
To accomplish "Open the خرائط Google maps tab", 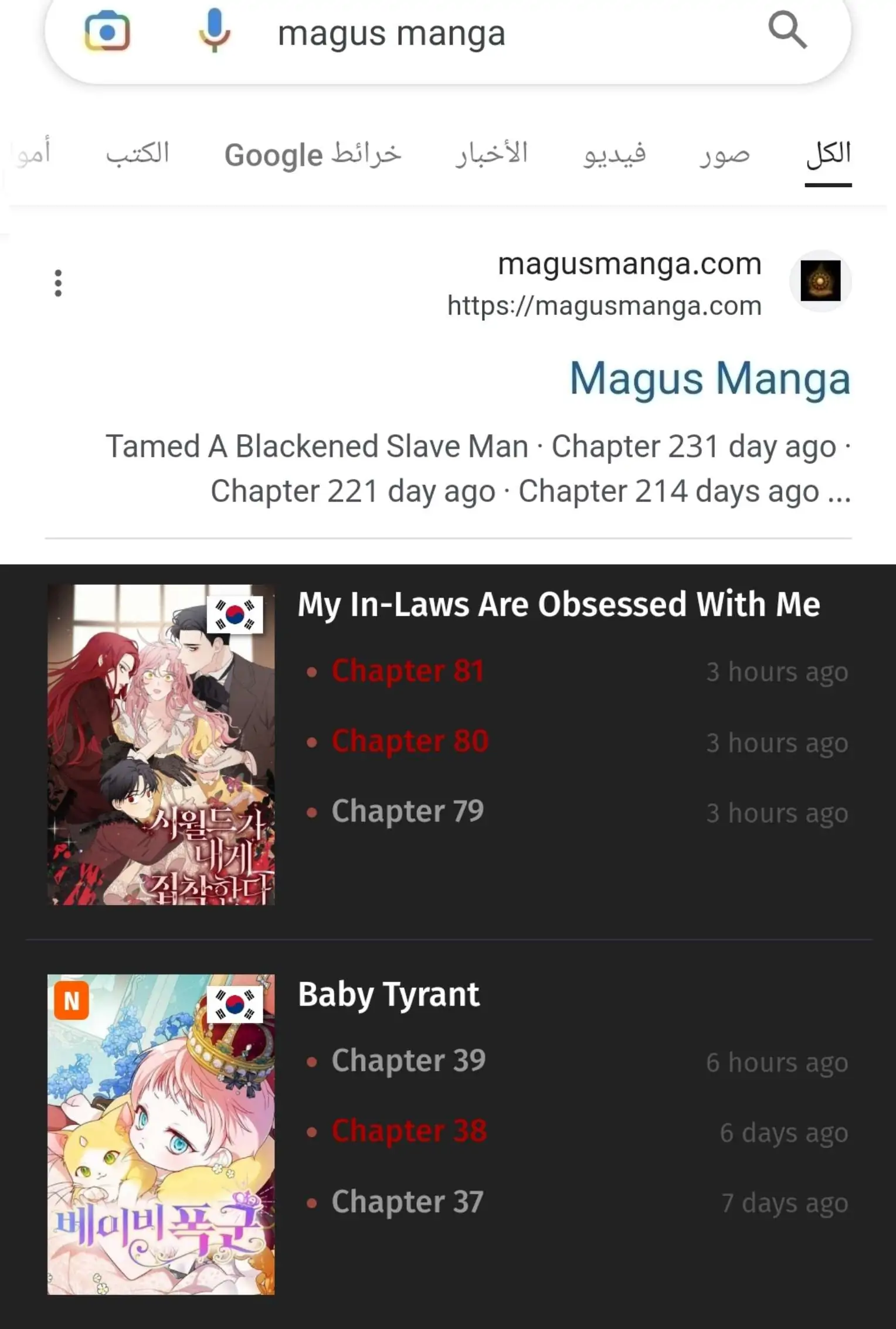I will 313,155.
